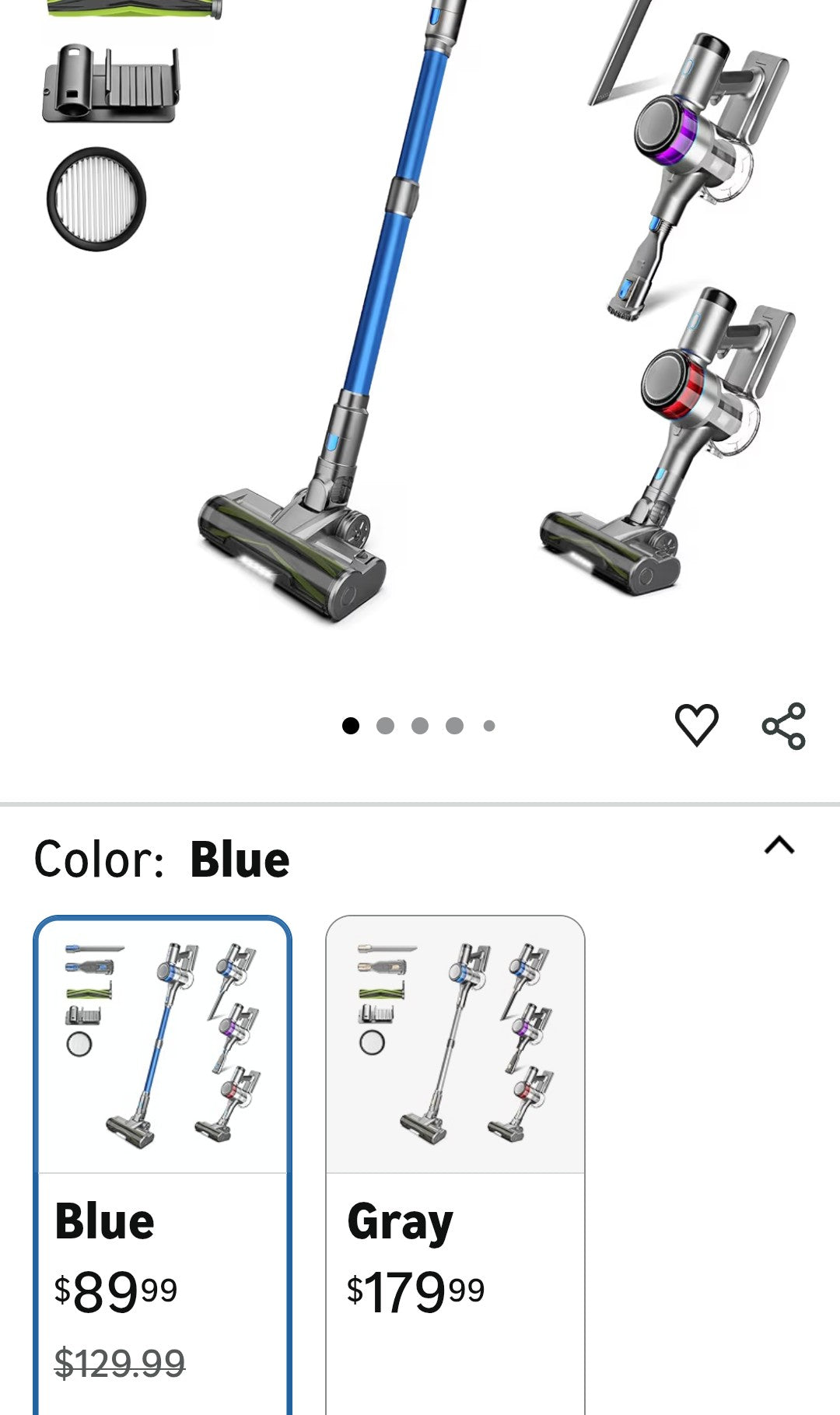Select the second carousel dot
Screen dimensions: 840x1415
[387, 725]
